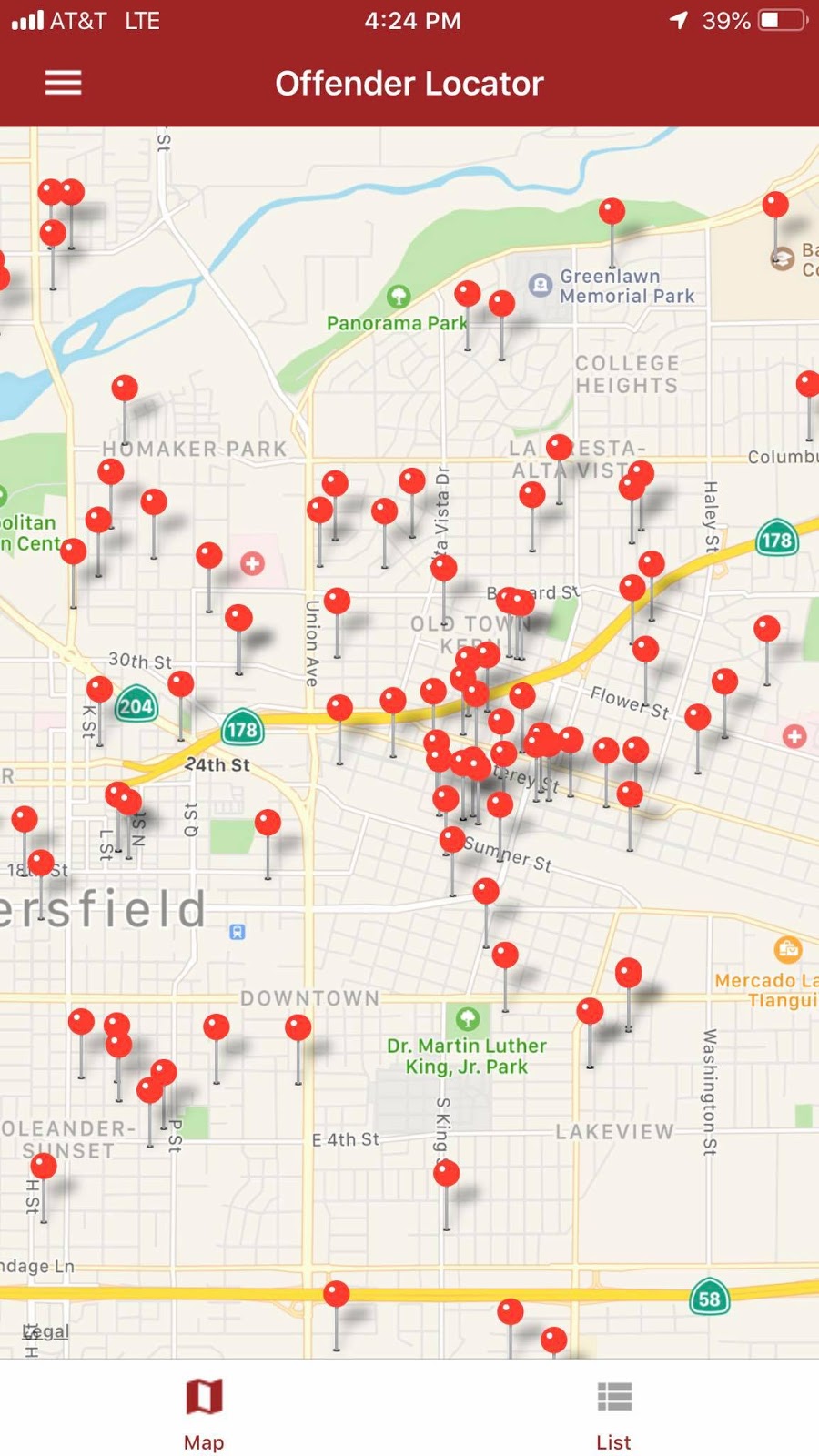Select the pin beside the Sumner St label
Screen dimensions: 819x1456
(452, 840)
